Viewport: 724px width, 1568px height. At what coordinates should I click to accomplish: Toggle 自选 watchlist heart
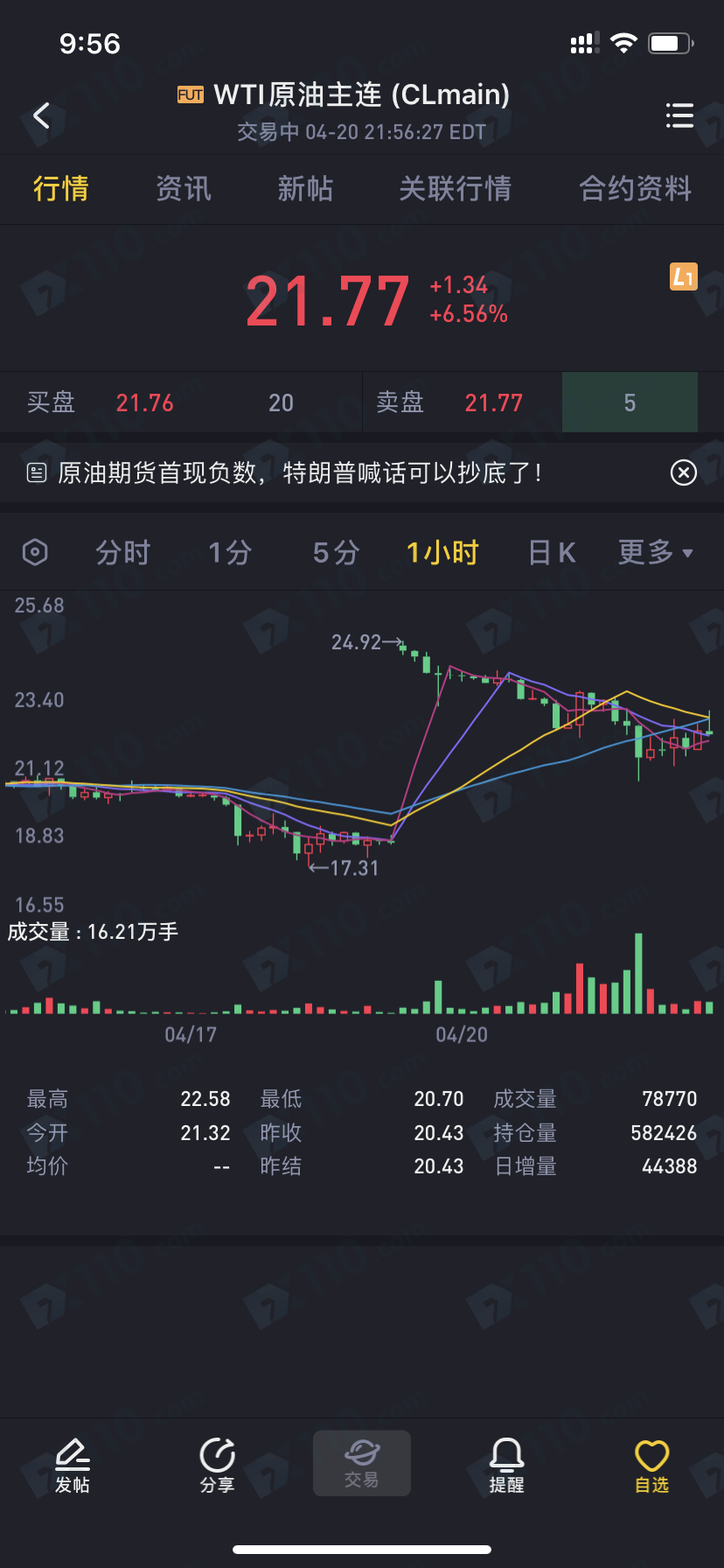(651, 1466)
